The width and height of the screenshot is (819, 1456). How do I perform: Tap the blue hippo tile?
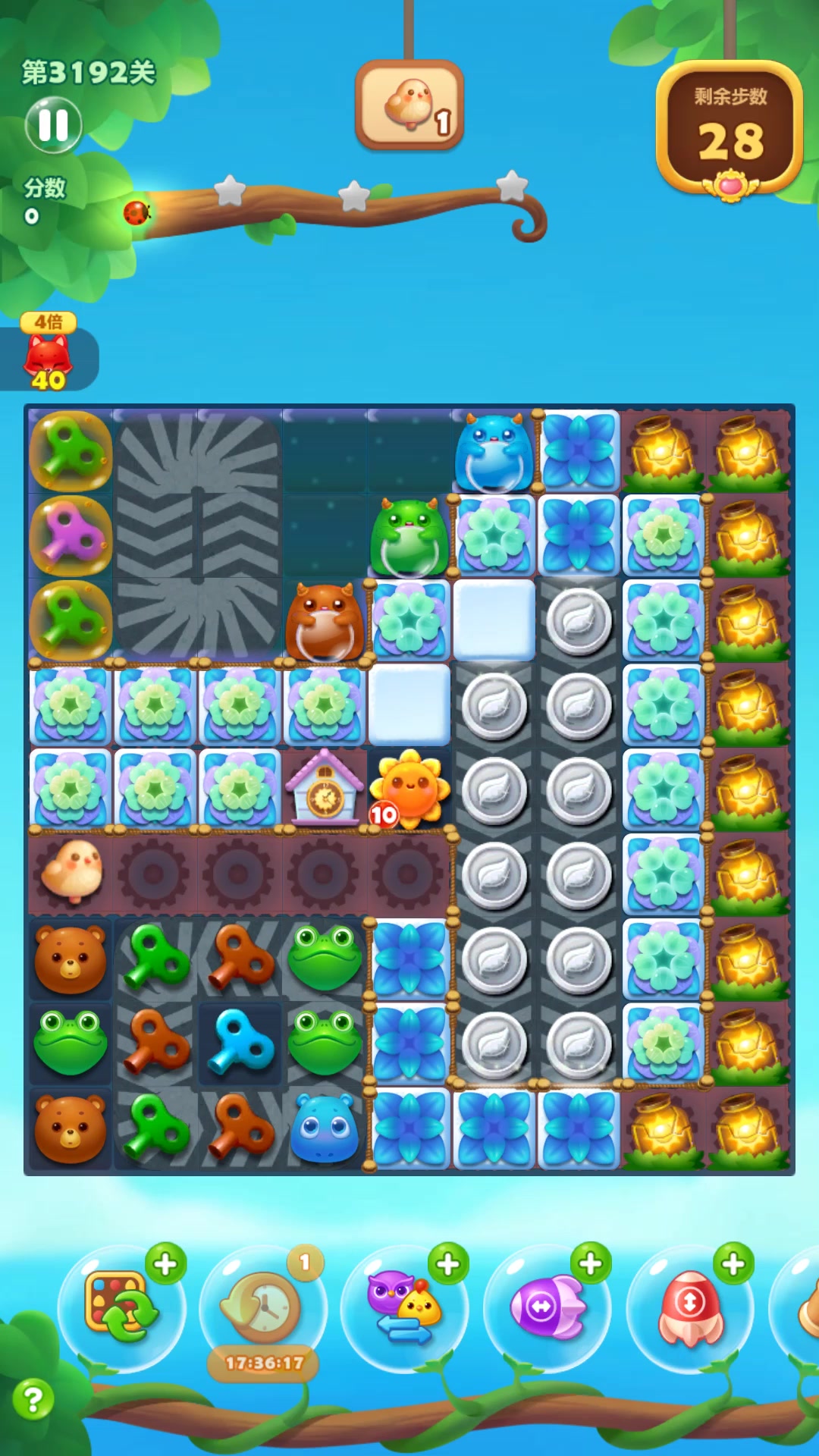[x=325, y=1128]
